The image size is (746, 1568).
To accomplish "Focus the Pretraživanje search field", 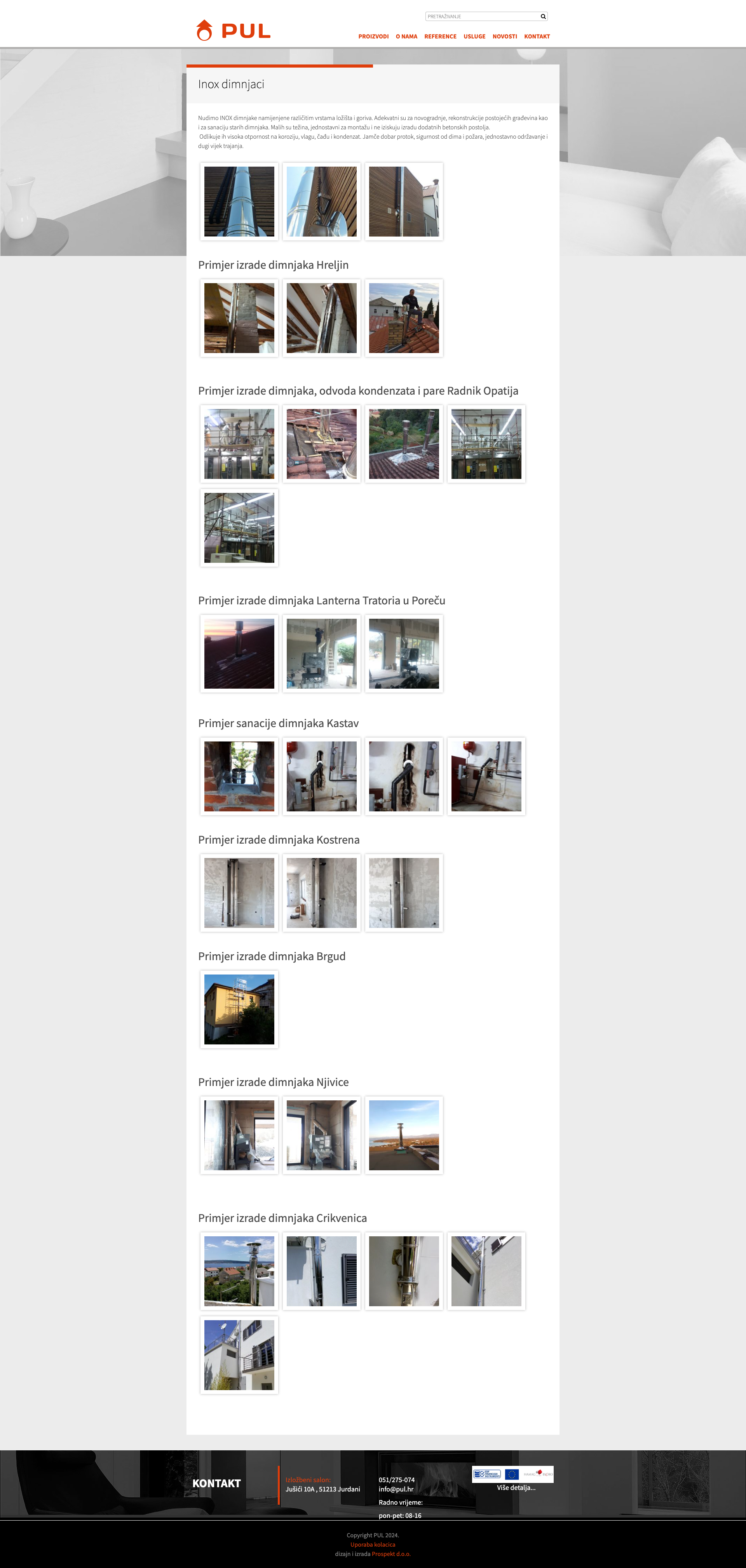I will click(x=482, y=16).
